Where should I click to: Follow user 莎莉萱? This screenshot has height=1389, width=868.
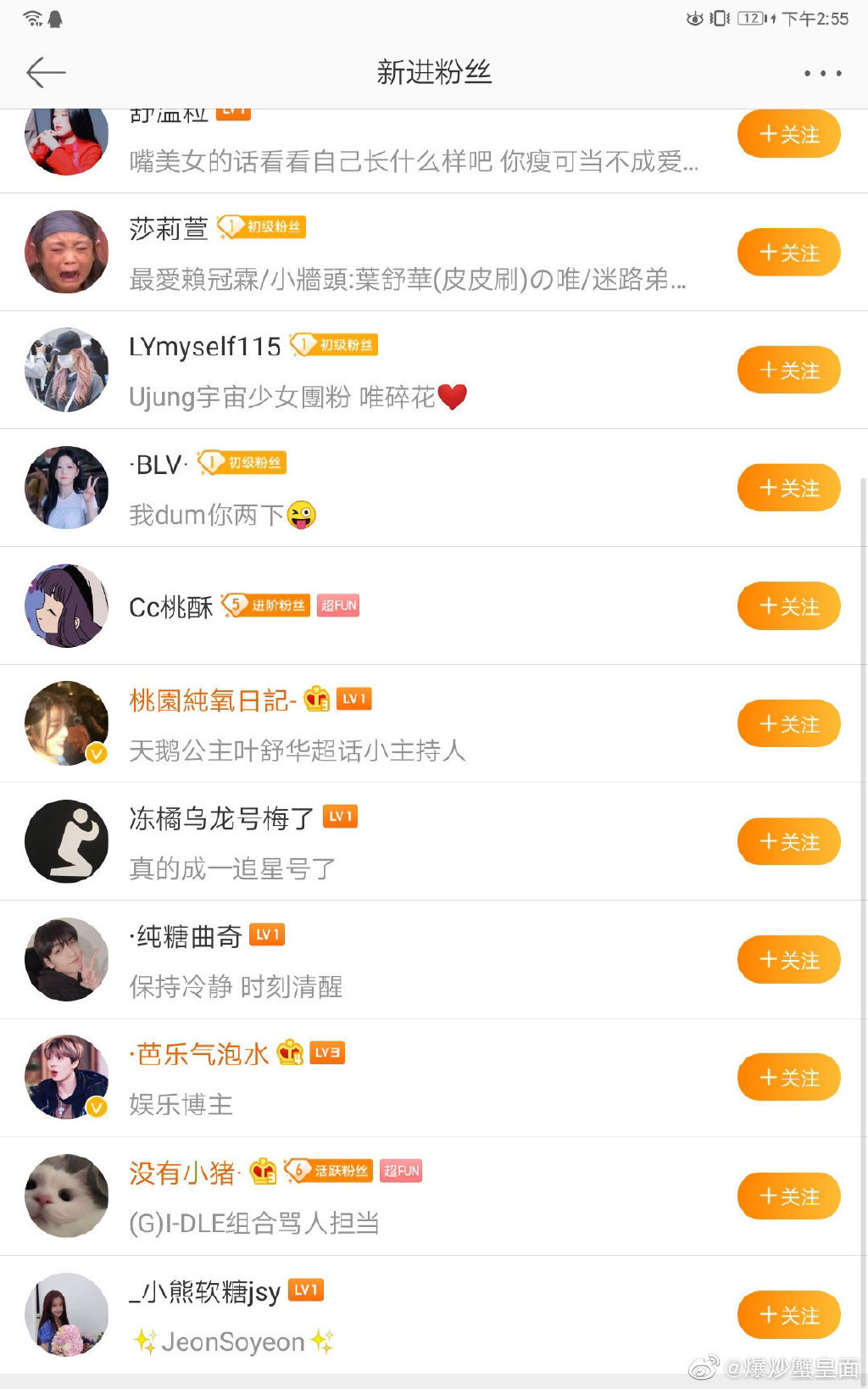point(788,253)
